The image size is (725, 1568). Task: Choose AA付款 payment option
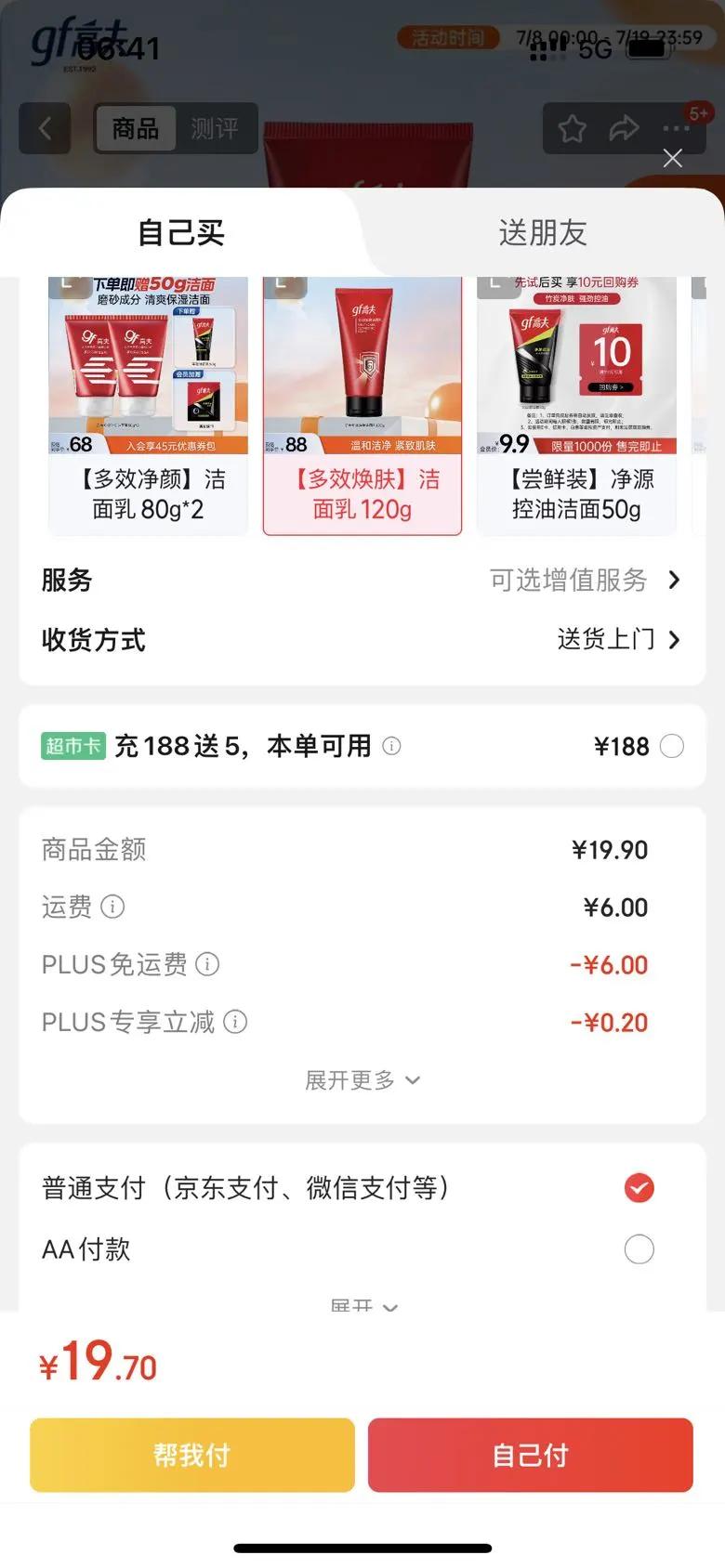click(x=639, y=1249)
